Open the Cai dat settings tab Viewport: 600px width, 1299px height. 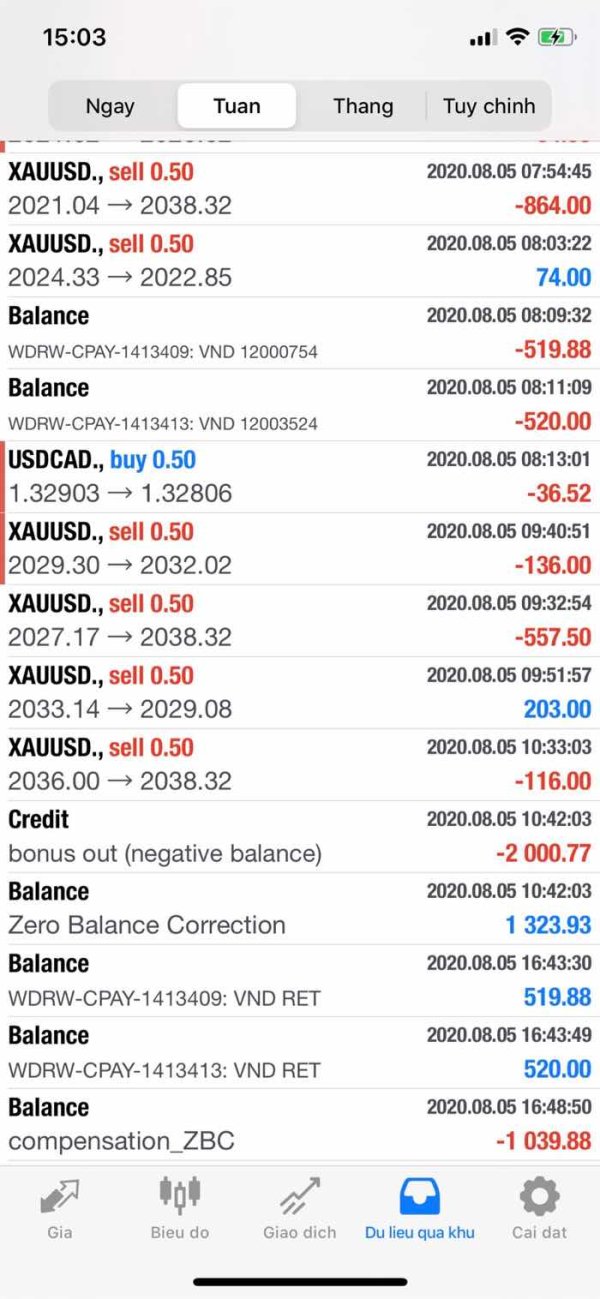pyautogui.click(x=540, y=1207)
